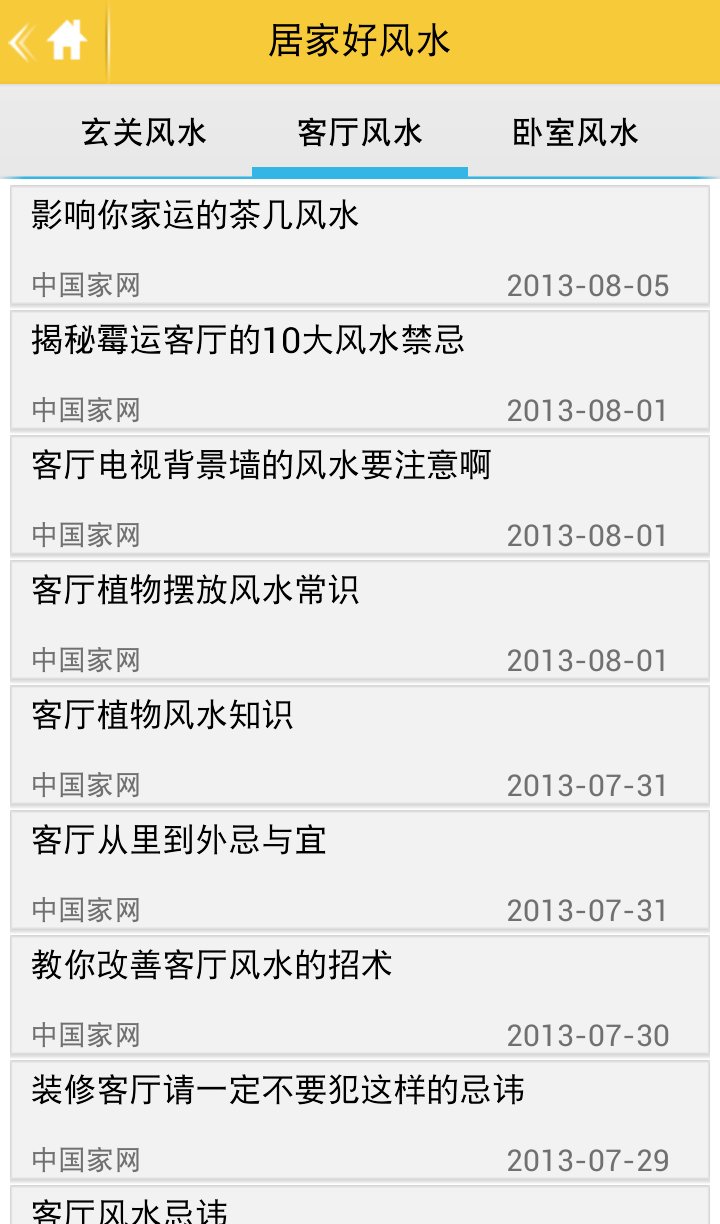The image size is (720, 1224).
Task: Select the 客厅风水 tab
Action: coord(360,132)
